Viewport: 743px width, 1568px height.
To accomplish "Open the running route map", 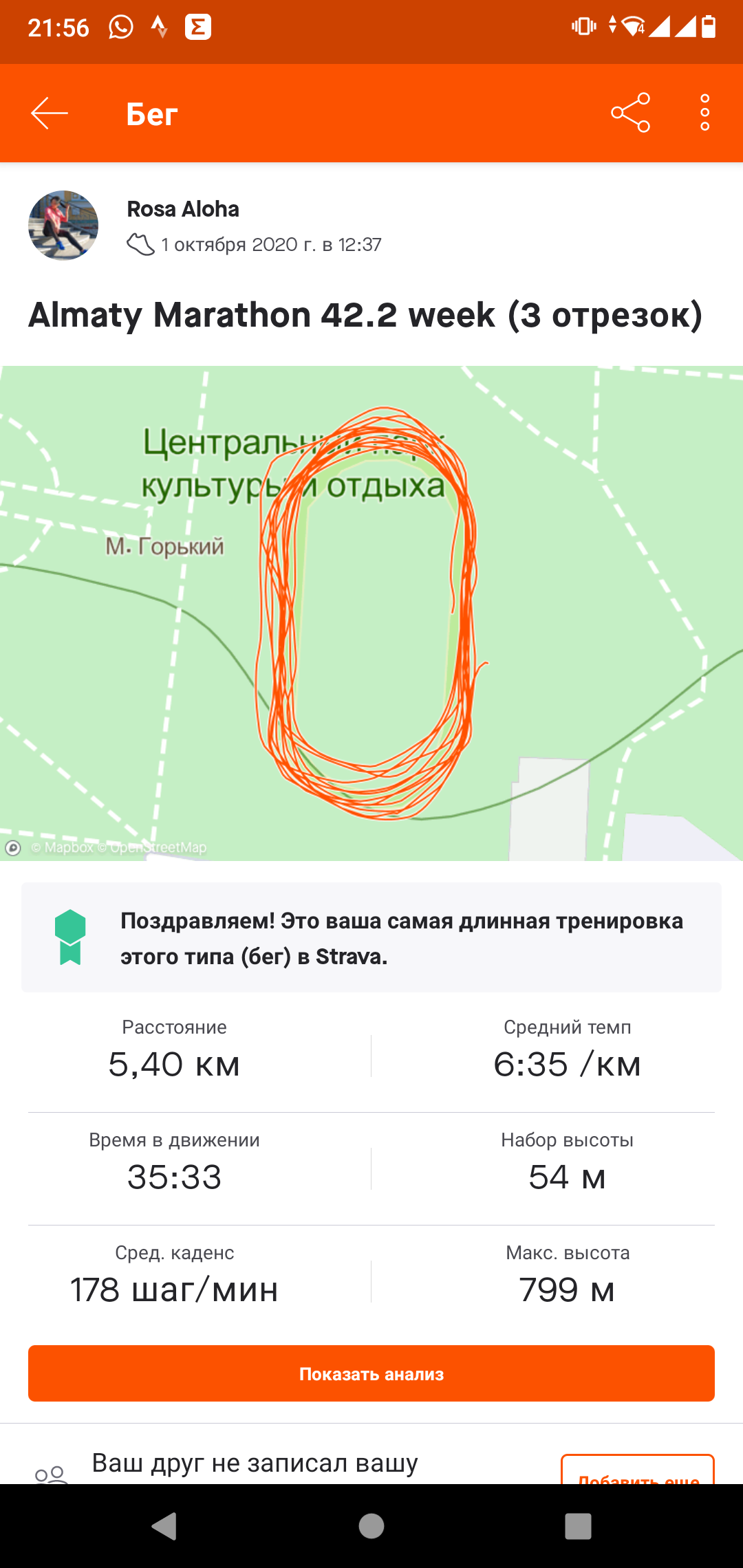I will [371, 612].
